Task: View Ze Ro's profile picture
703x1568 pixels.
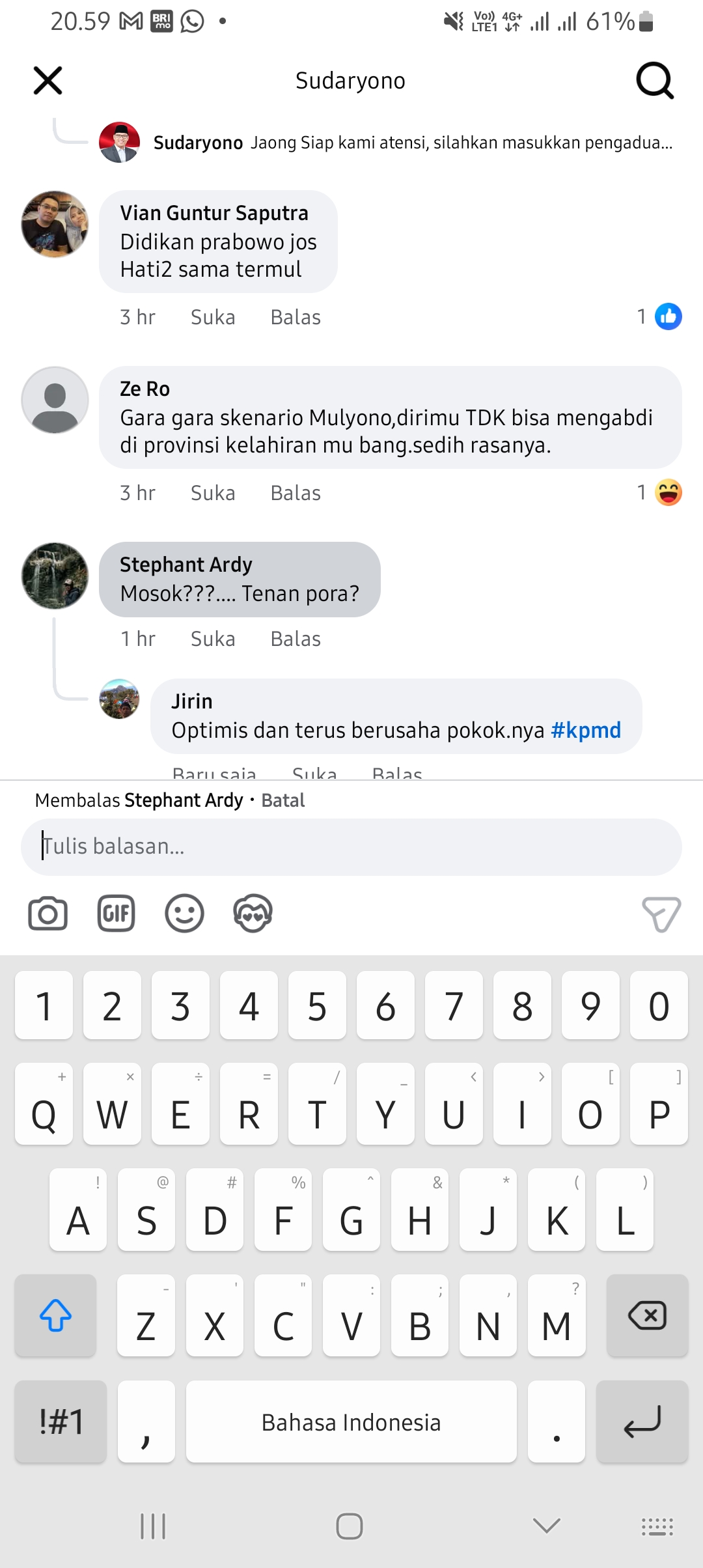Action: (x=55, y=400)
